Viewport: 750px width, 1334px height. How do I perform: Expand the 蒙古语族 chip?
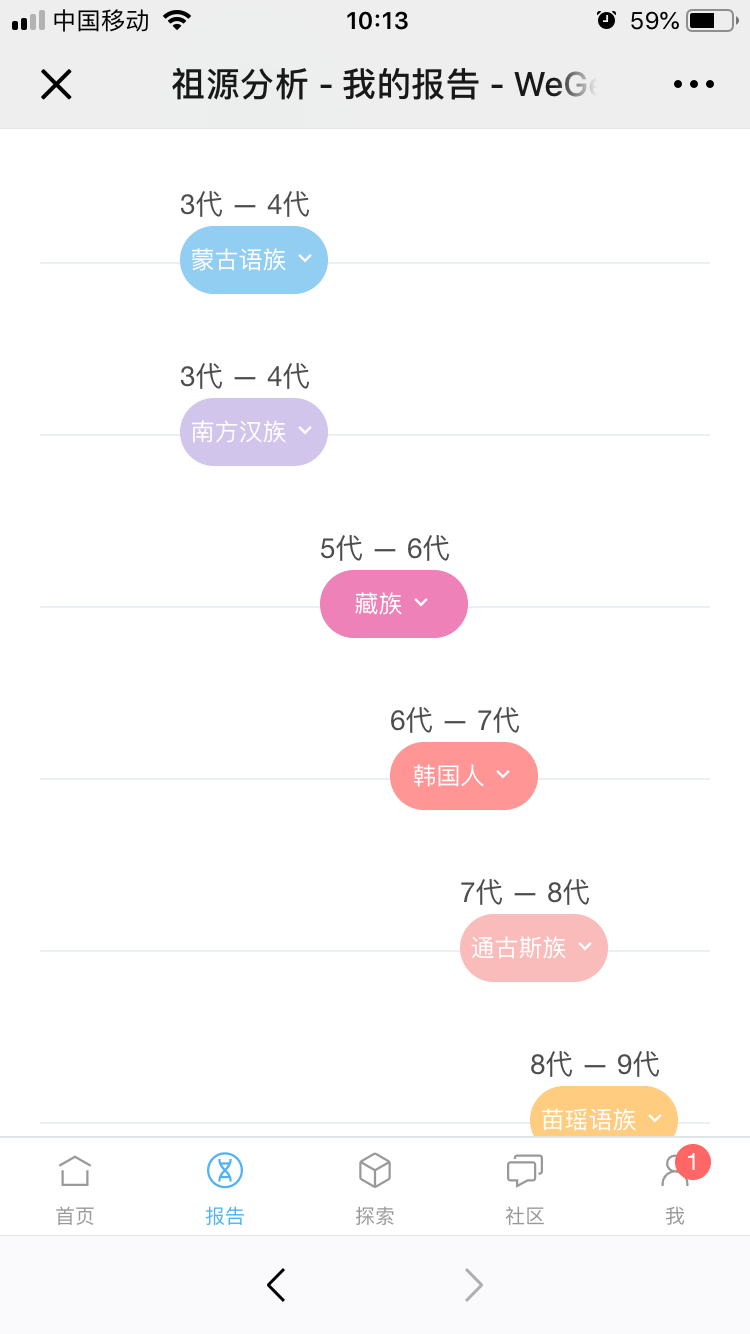(254, 260)
